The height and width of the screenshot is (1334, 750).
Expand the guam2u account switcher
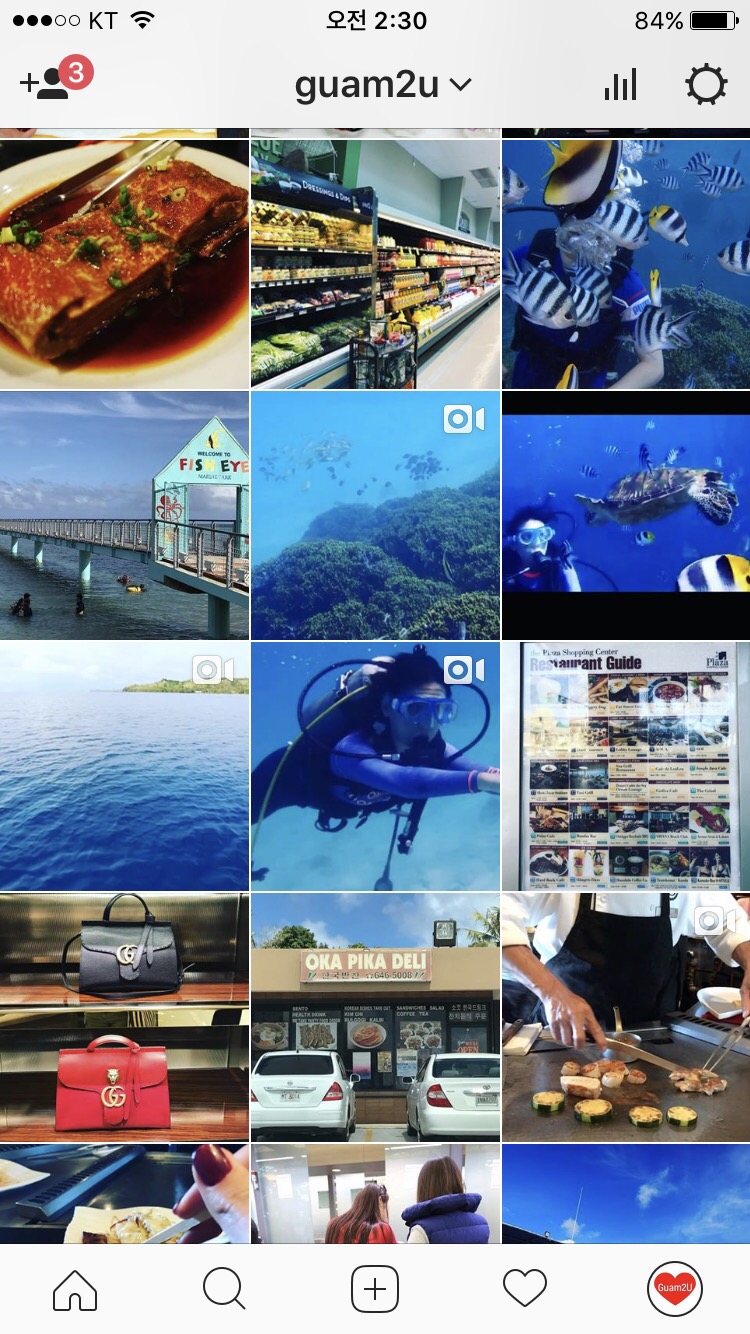(382, 85)
